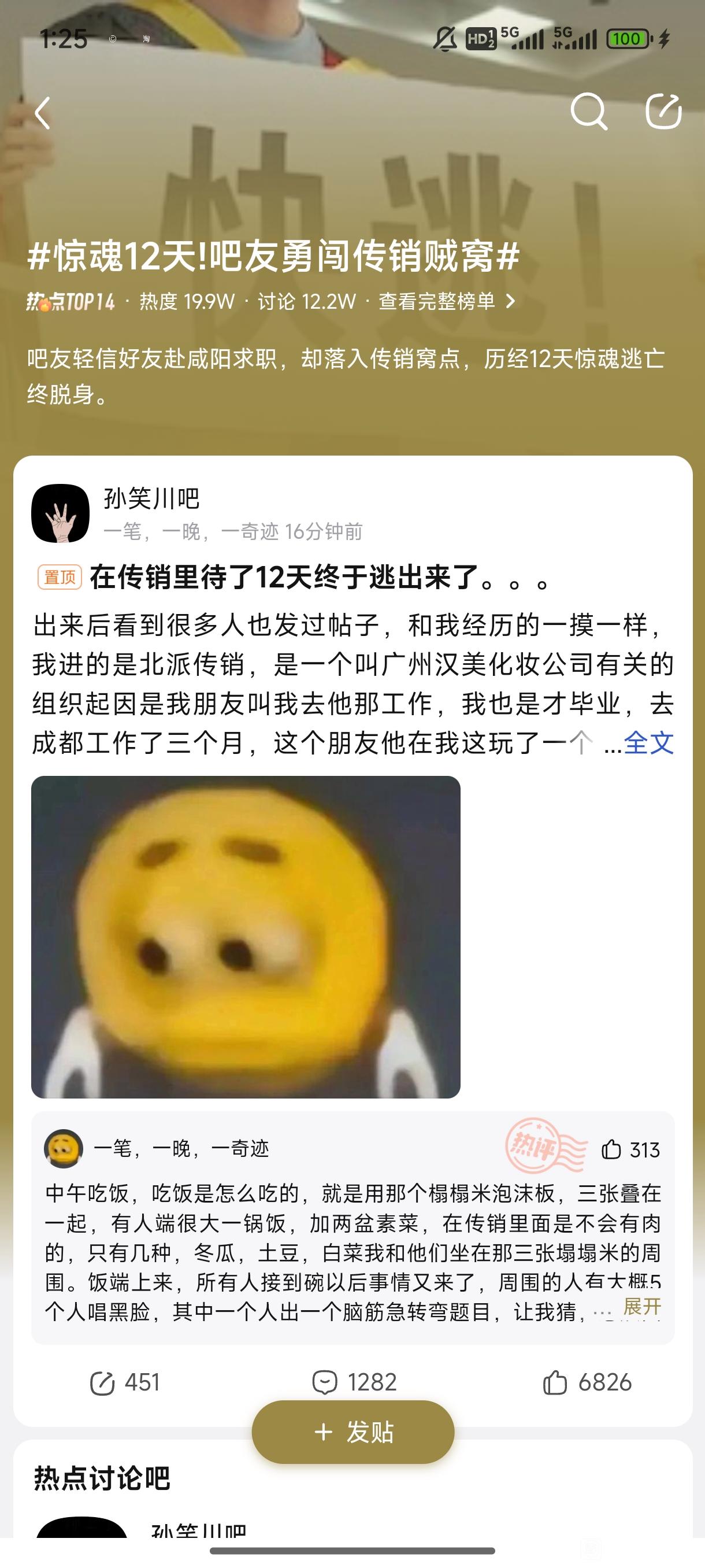
Task: Open 孙笑川吧 forum avatar in the post
Action: 60,513
